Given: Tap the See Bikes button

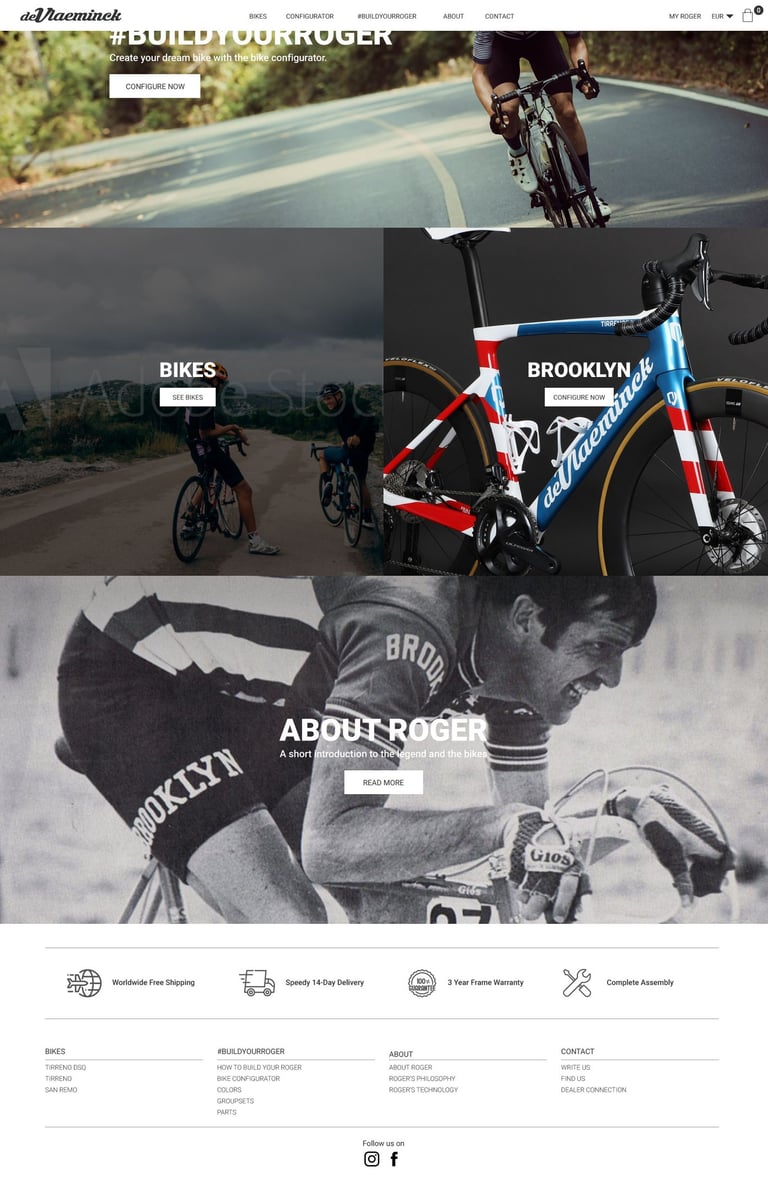Looking at the screenshot, I should tap(187, 397).
